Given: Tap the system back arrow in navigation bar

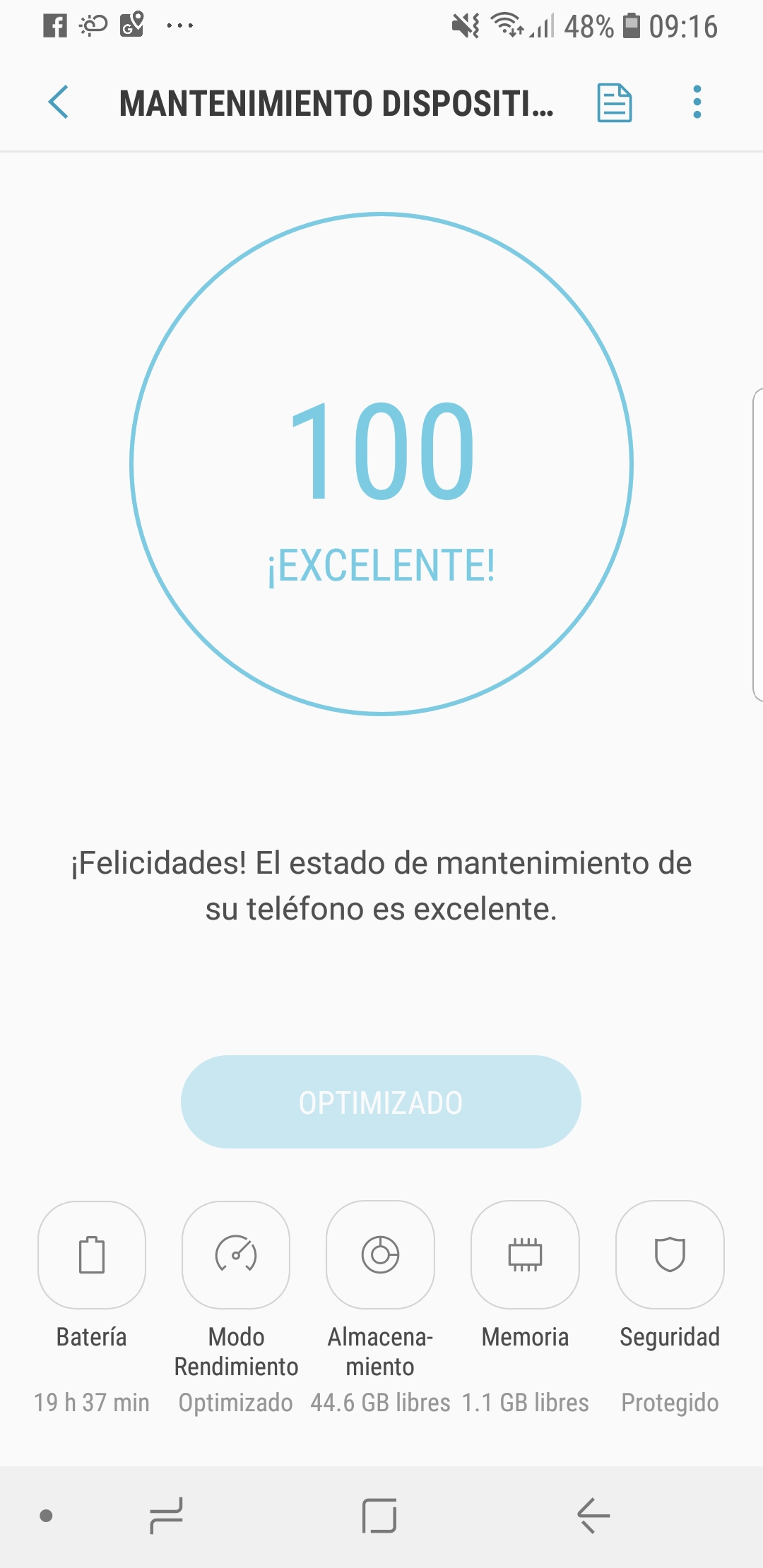Looking at the screenshot, I should (x=593, y=1516).
